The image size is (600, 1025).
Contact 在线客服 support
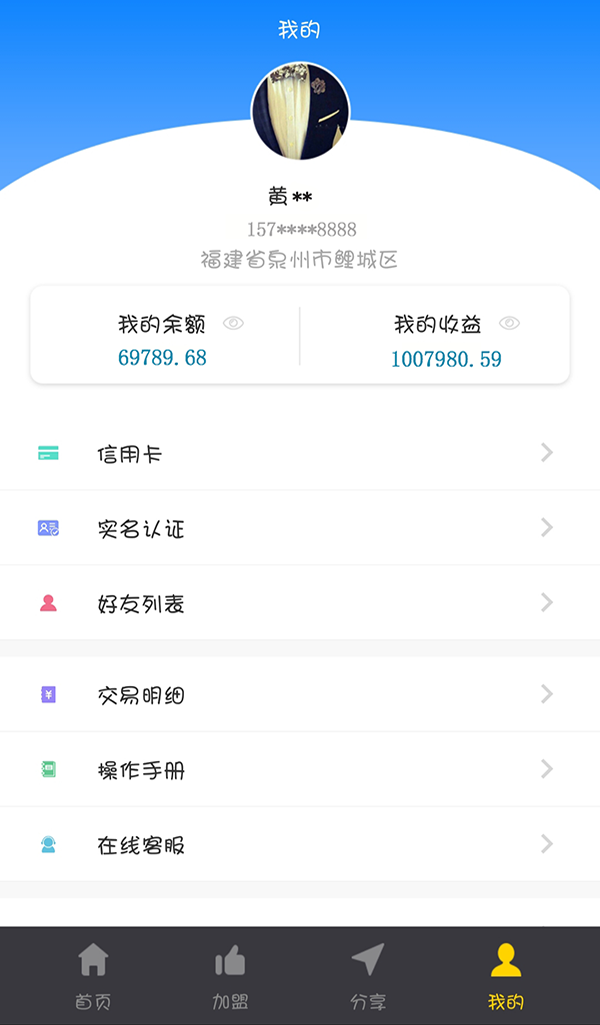pos(300,844)
